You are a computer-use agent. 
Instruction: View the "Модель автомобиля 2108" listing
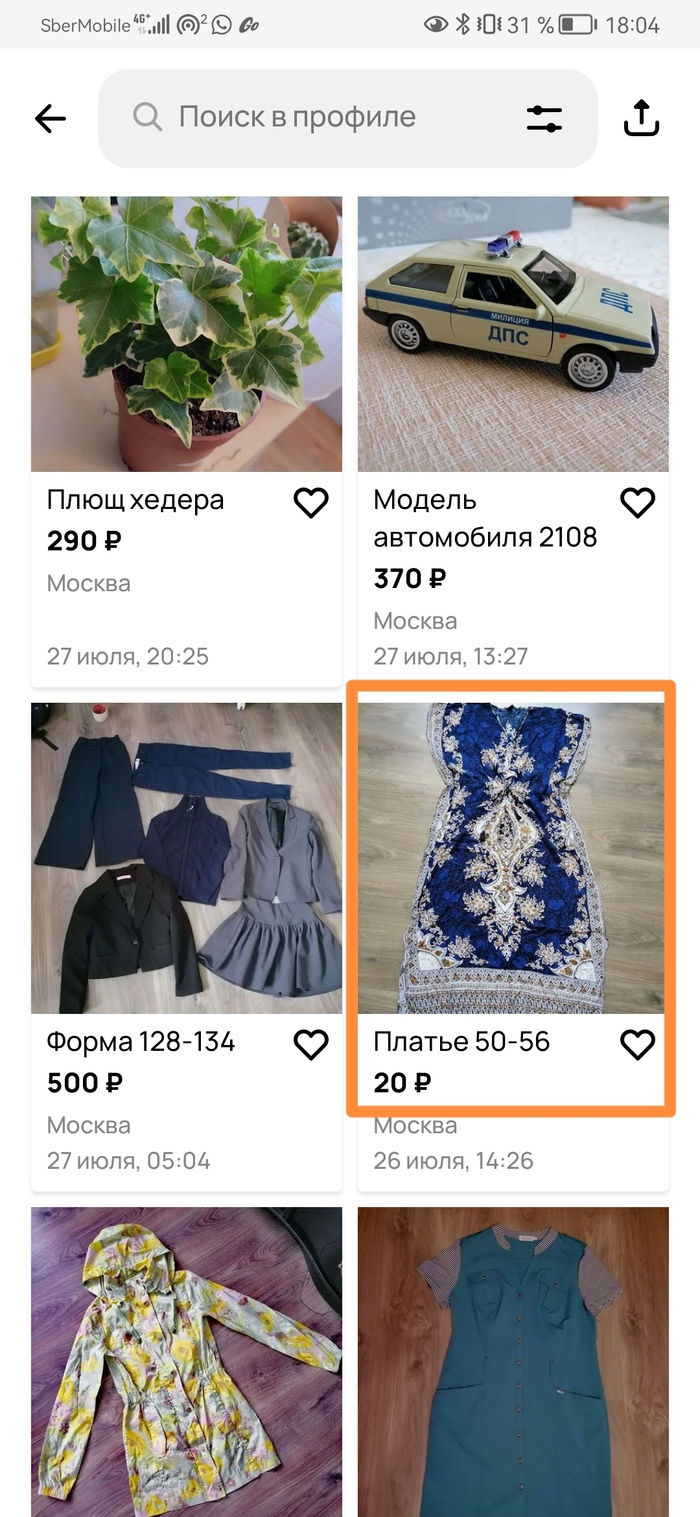pos(513,335)
